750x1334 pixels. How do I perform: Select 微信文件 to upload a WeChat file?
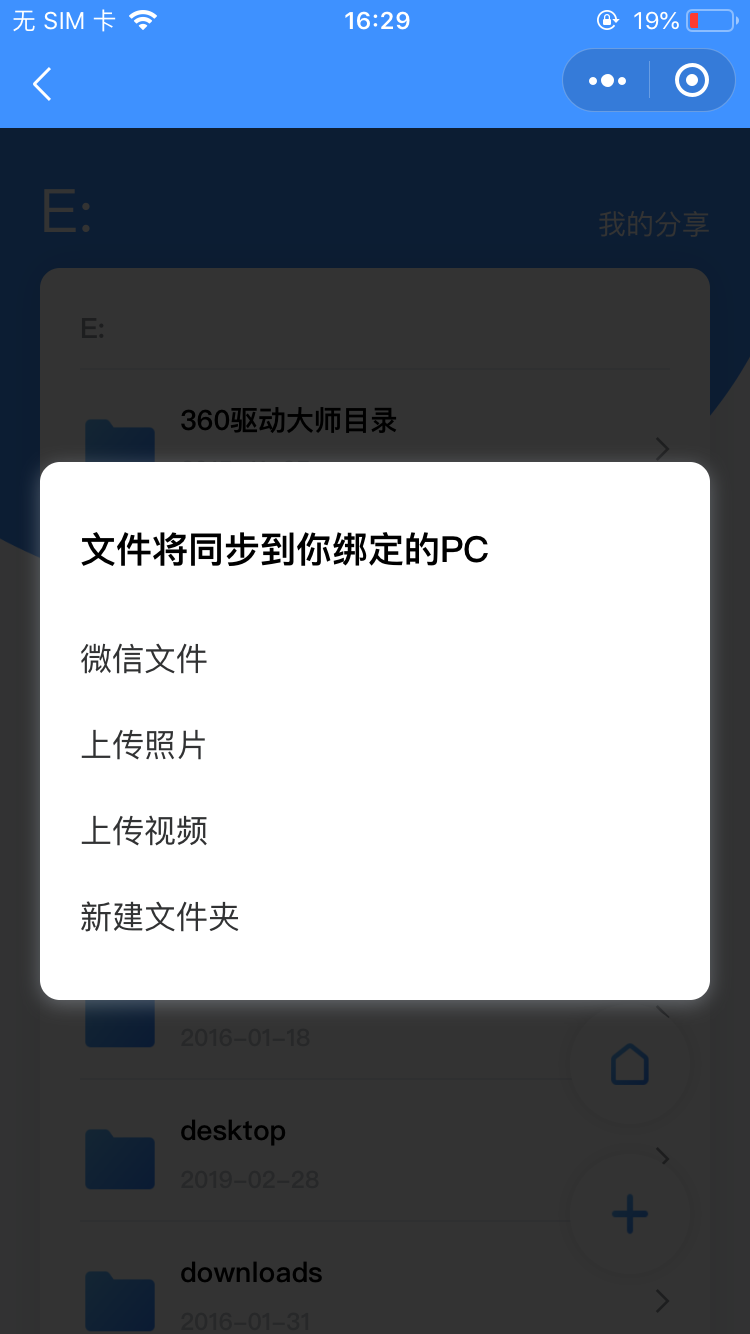(x=144, y=659)
